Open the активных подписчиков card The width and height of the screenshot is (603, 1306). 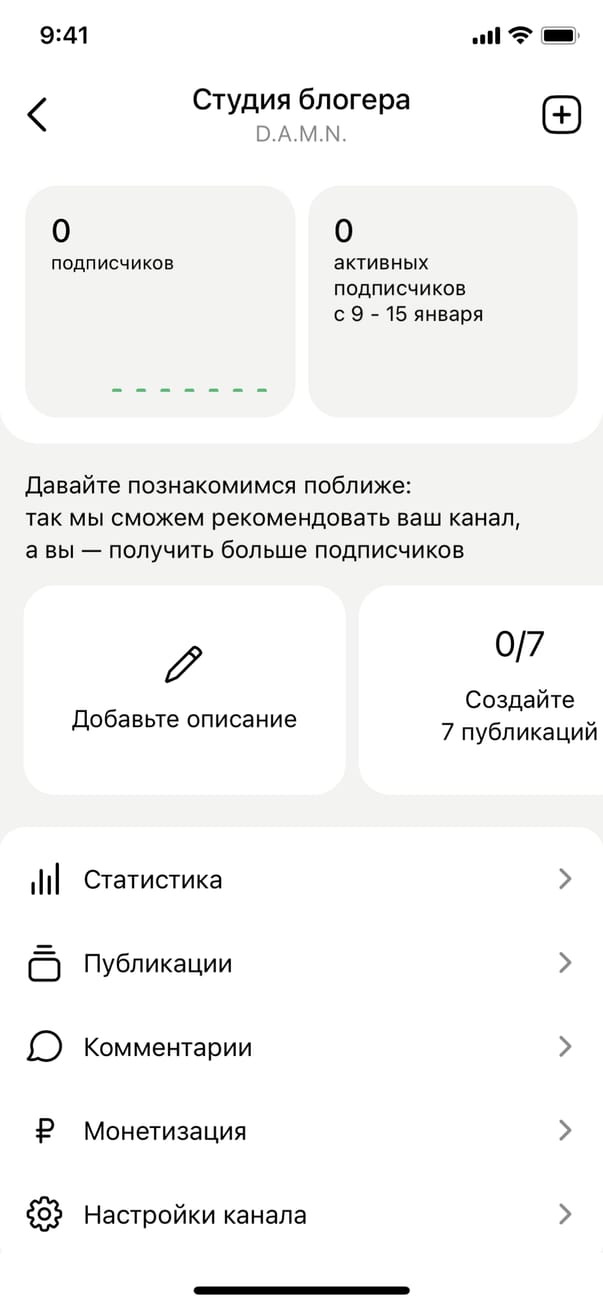click(x=442, y=300)
